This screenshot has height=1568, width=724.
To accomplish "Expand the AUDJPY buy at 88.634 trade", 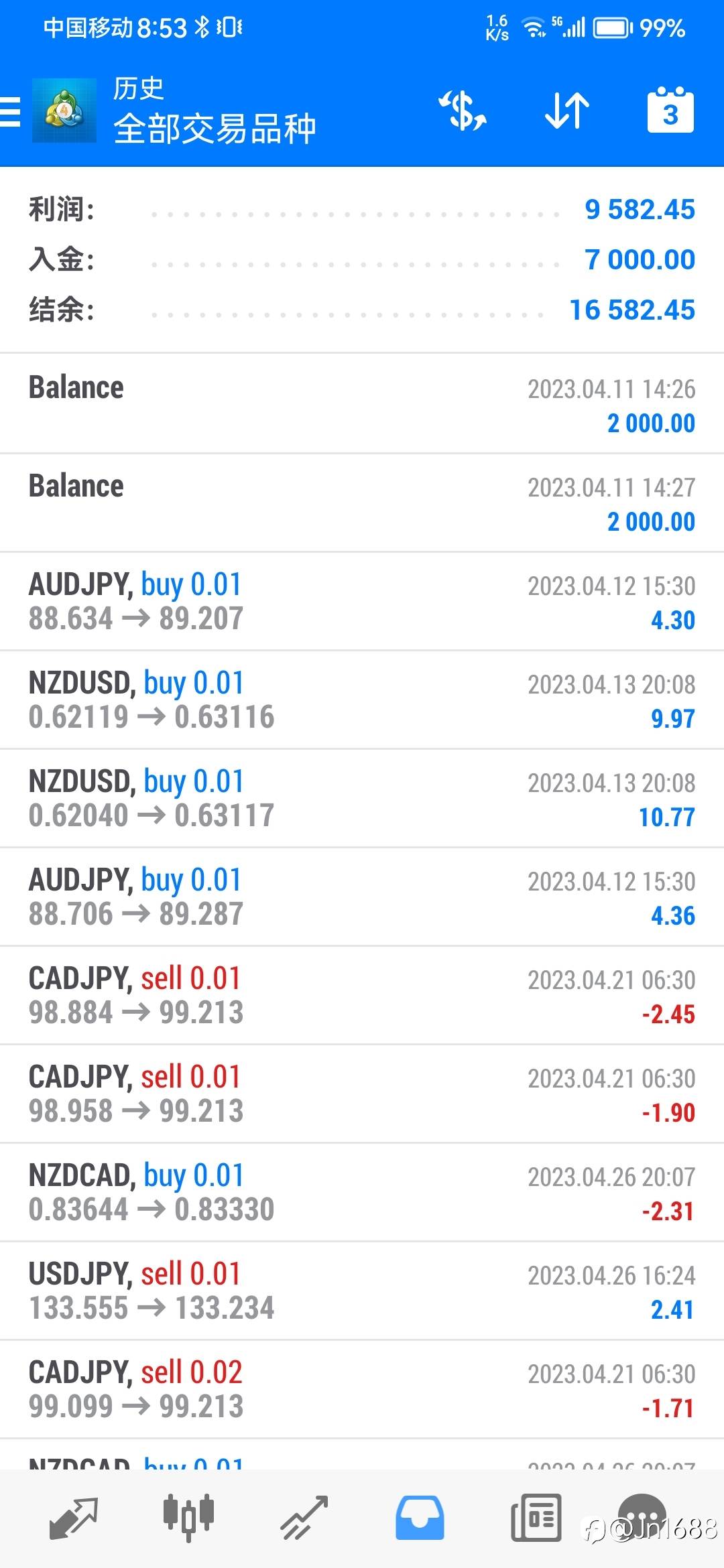I will click(x=362, y=601).
